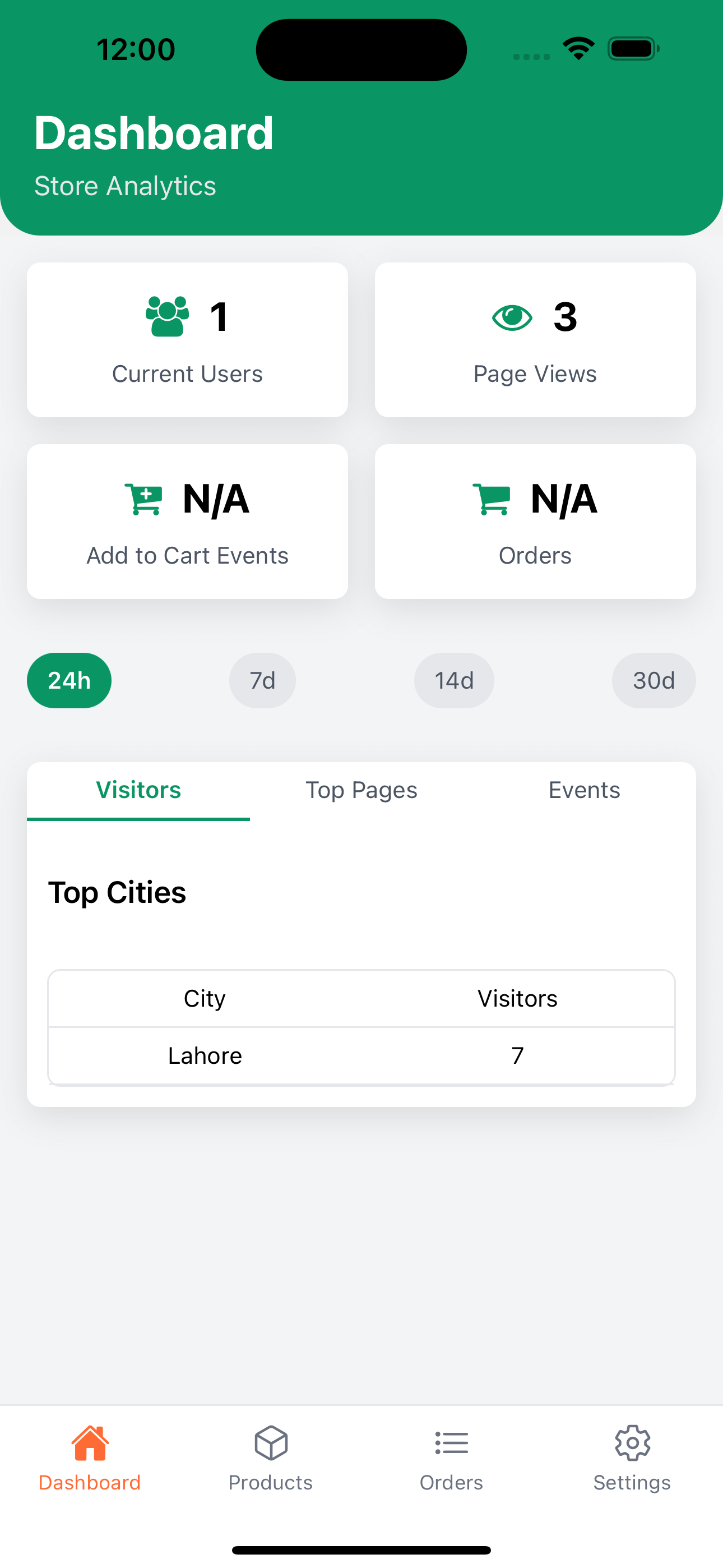Go to Dashboard in bottom navigation
723x1568 pixels.
[x=90, y=1459]
